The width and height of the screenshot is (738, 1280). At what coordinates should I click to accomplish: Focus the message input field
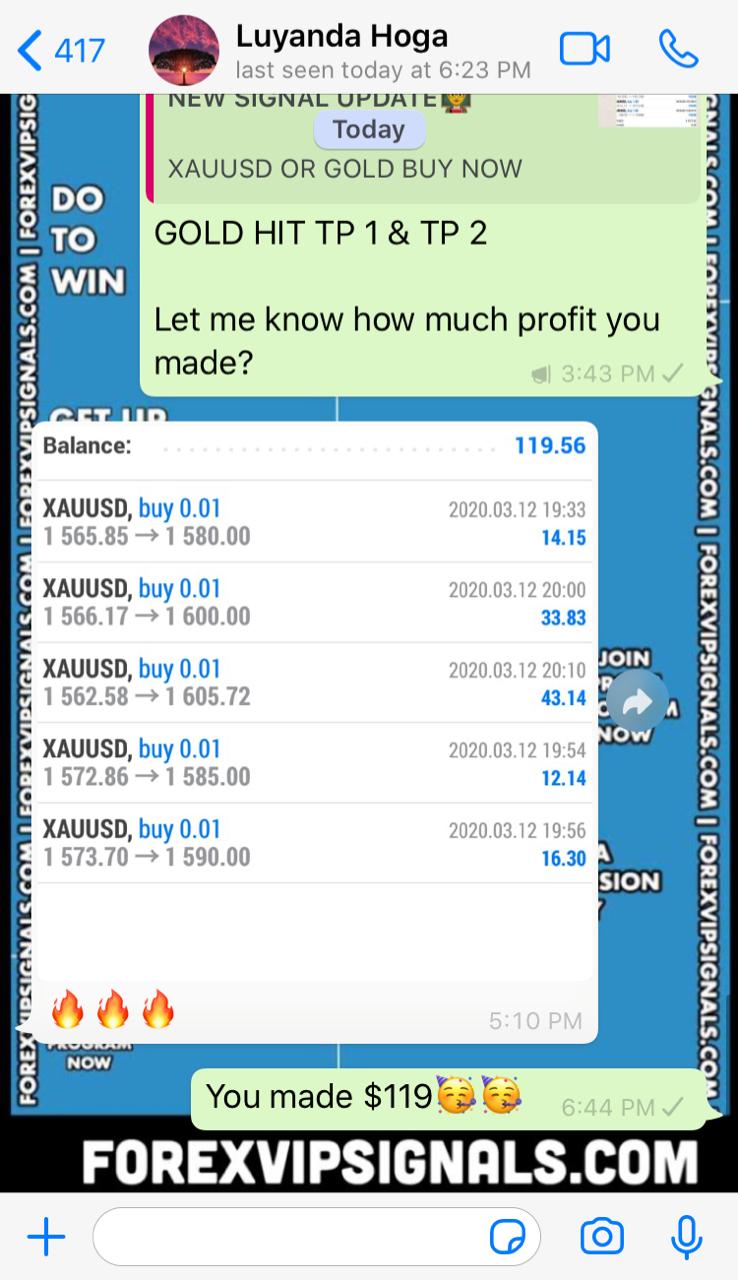[290, 1238]
